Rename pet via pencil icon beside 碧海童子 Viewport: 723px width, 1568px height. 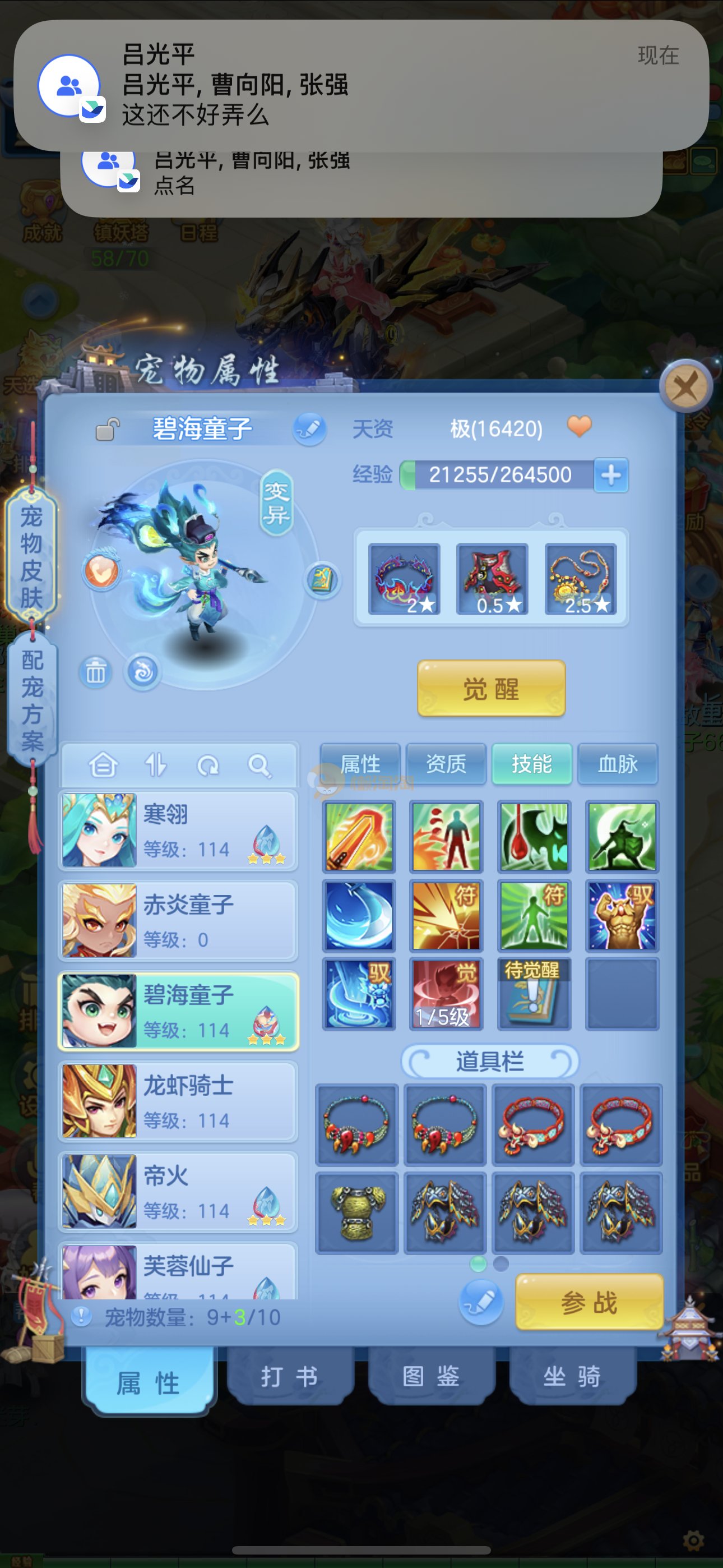309,428
